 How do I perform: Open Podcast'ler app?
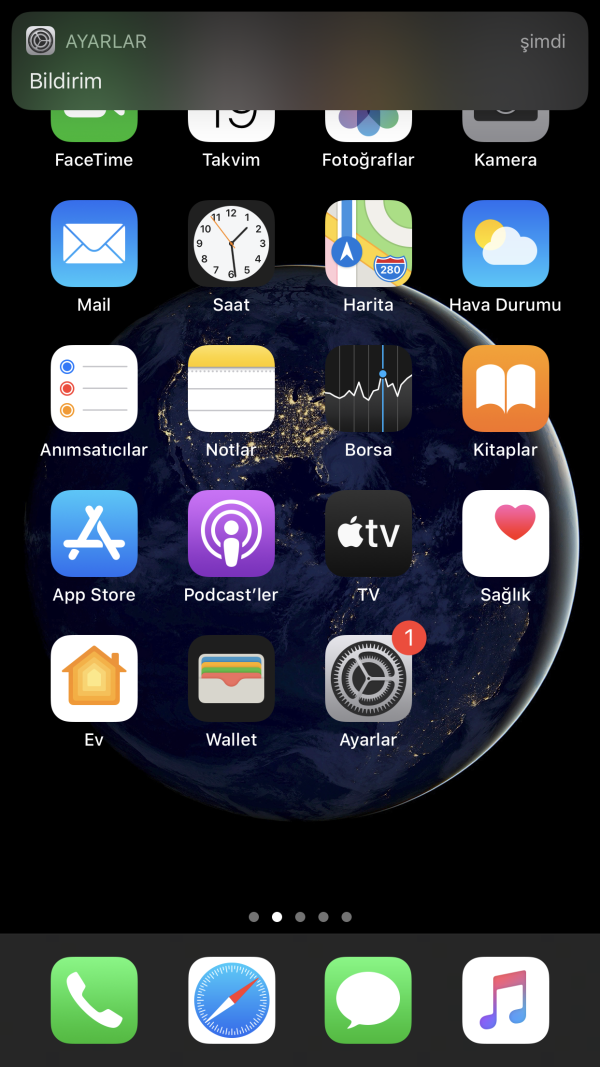pyautogui.click(x=231, y=534)
